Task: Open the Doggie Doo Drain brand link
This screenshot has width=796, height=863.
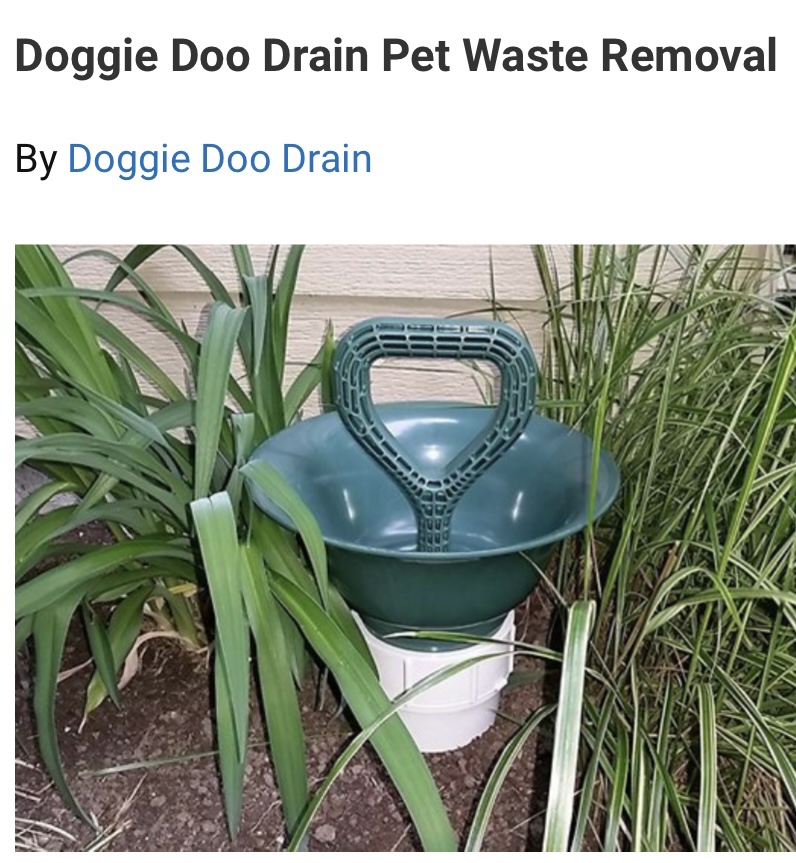Action: coord(219,159)
